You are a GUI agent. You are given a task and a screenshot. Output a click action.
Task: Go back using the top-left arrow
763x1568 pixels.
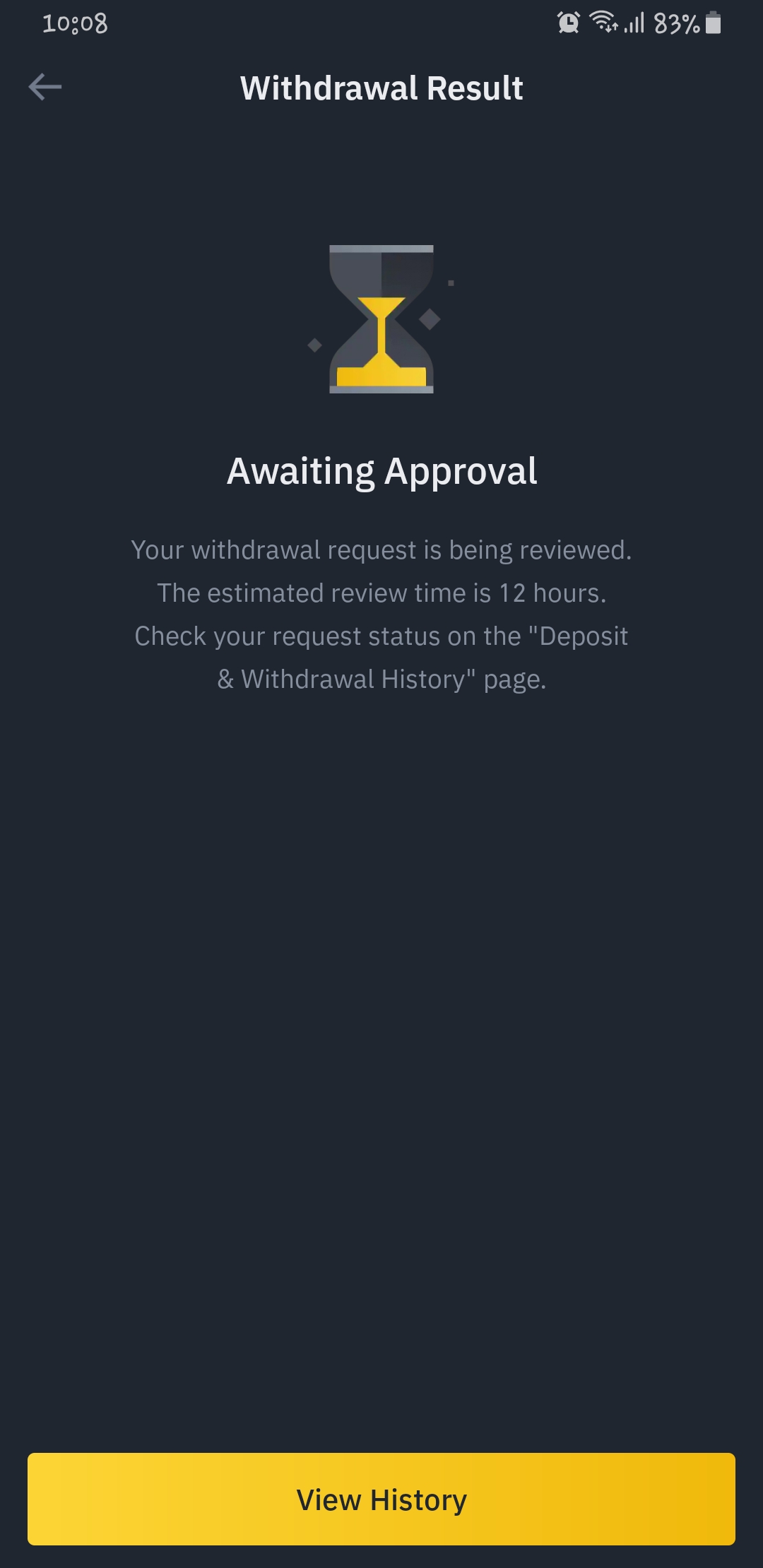pyautogui.click(x=45, y=88)
